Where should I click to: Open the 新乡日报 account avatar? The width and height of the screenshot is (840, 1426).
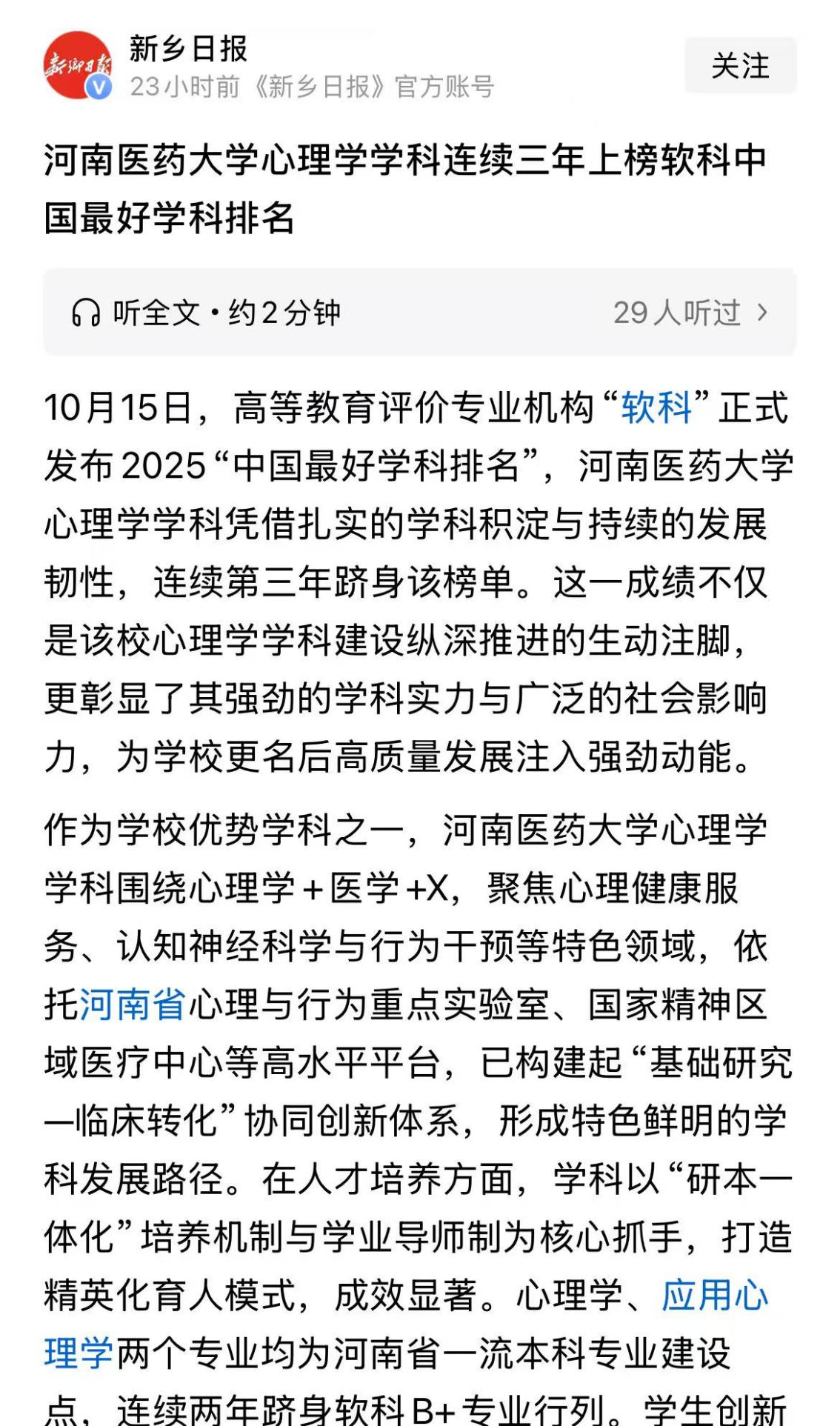(77, 65)
